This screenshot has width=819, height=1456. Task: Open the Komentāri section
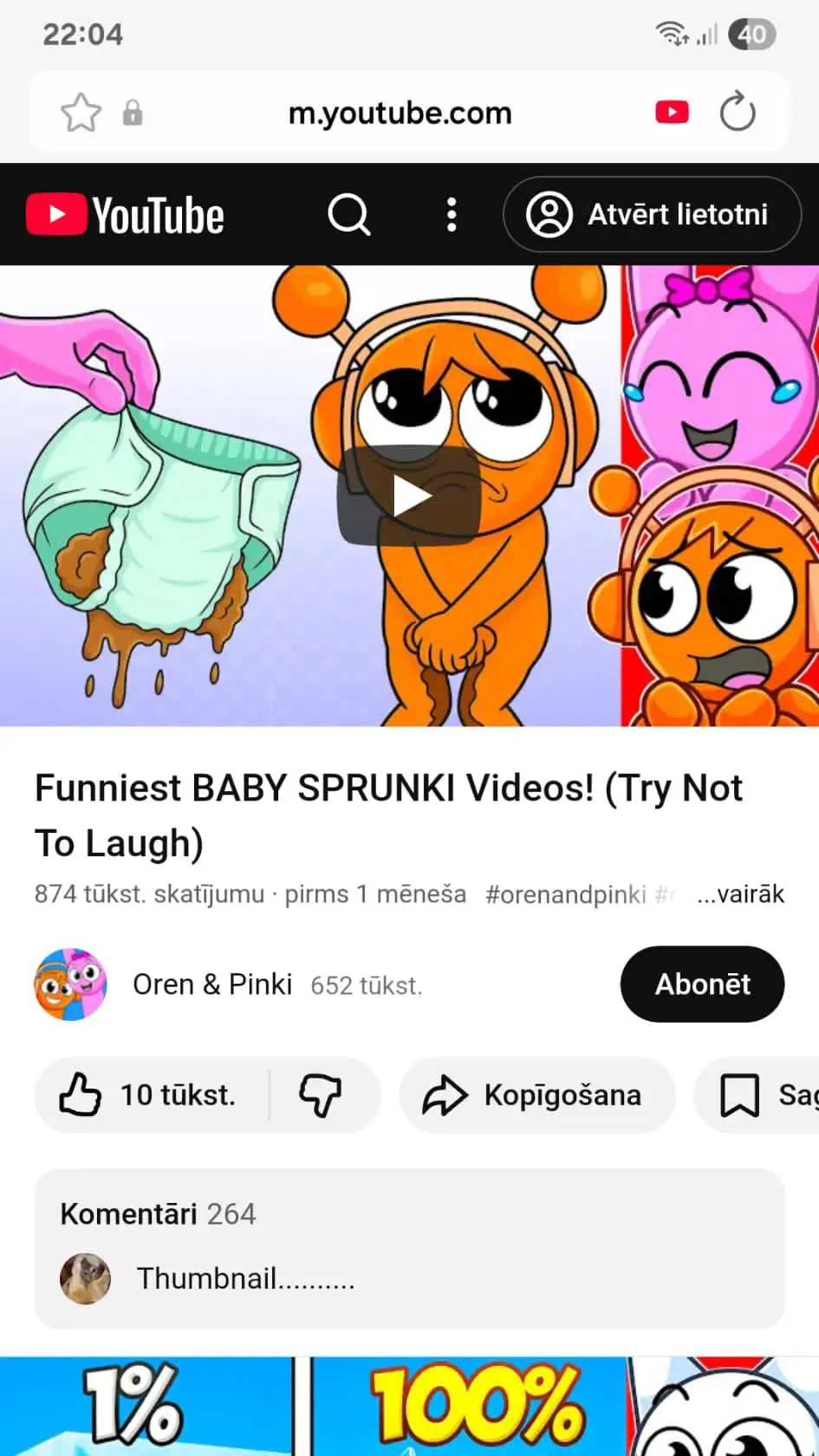[409, 1248]
